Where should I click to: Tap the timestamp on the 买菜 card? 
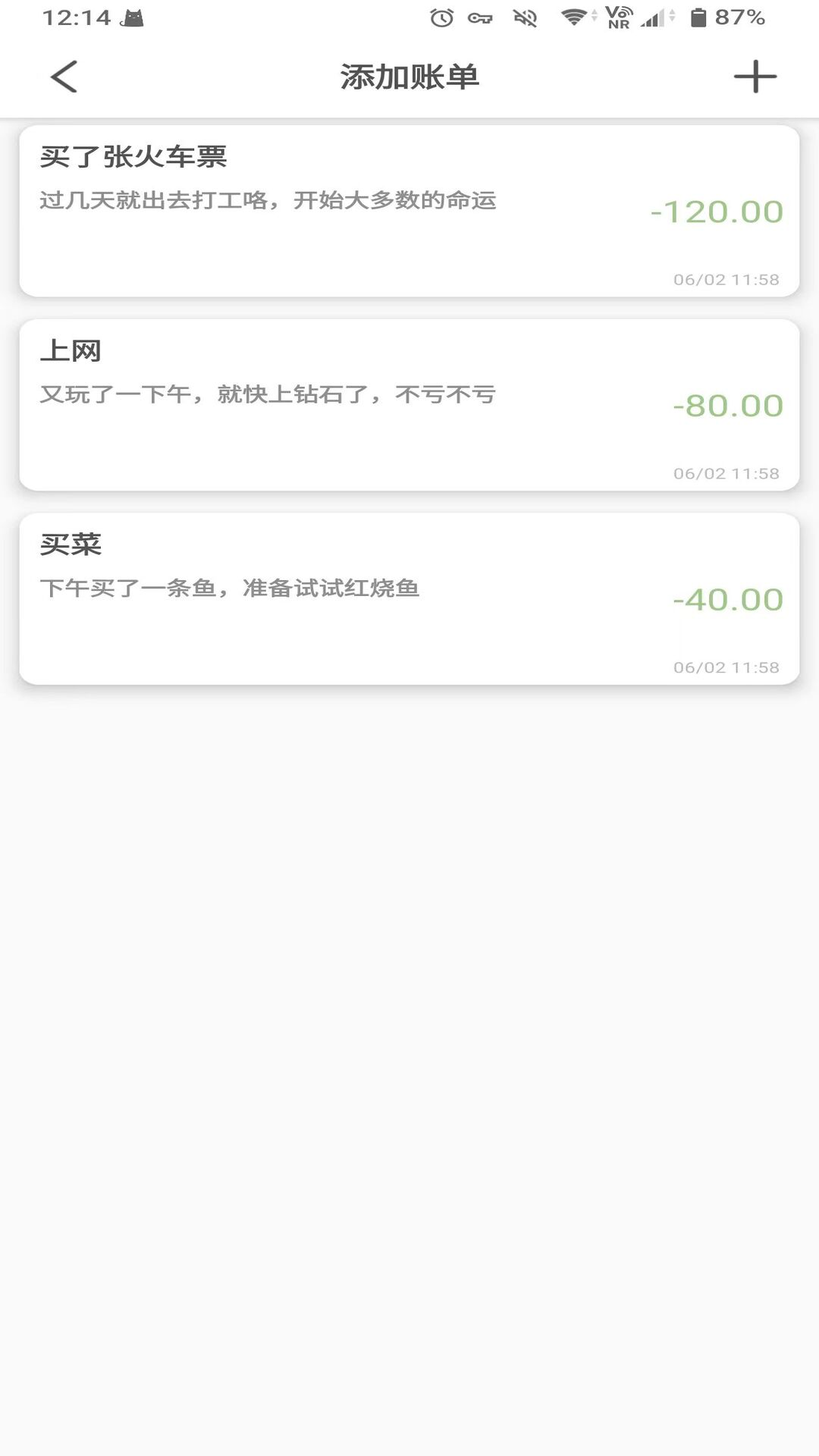pos(725,668)
